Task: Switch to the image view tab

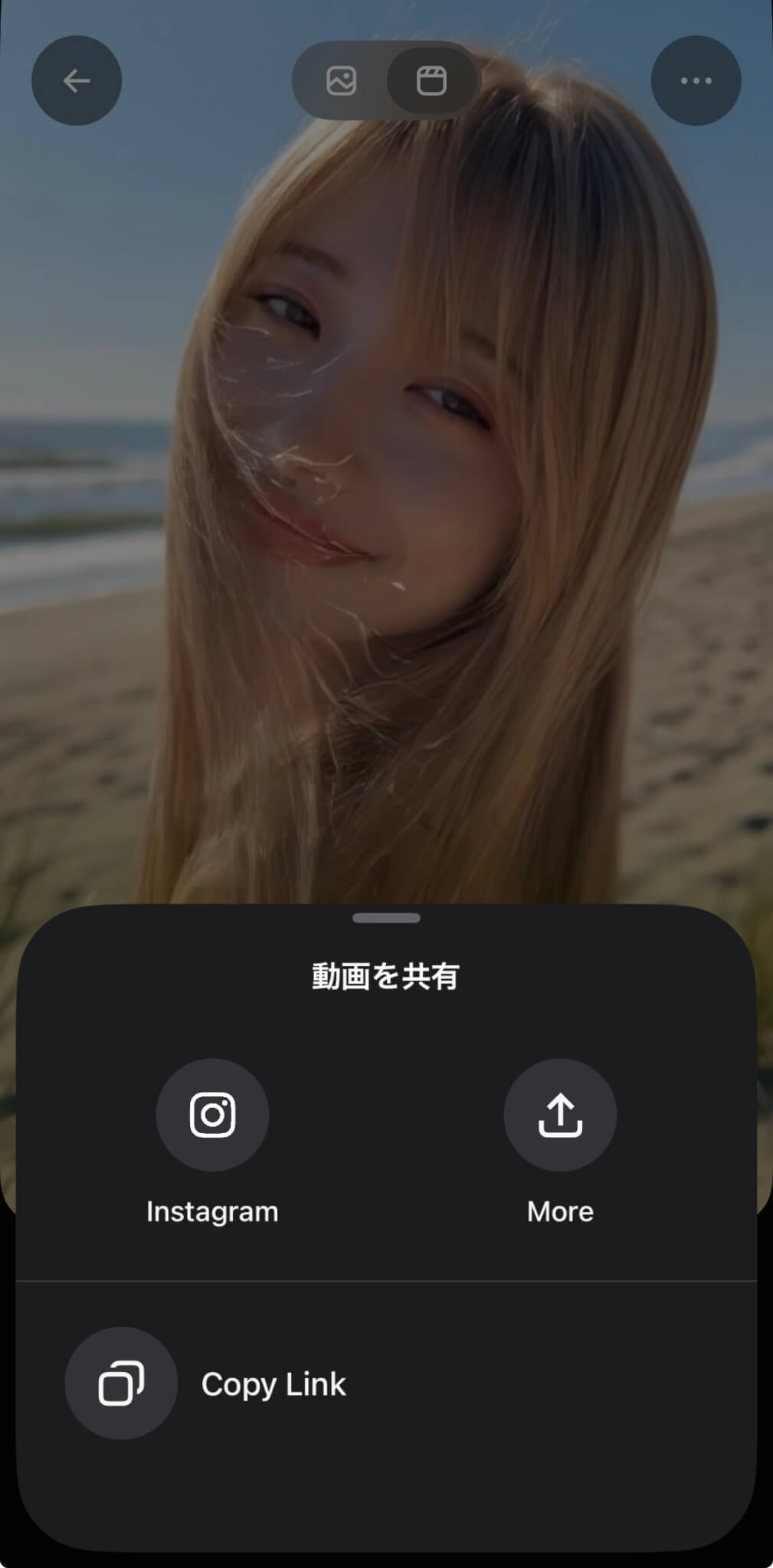Action: click(x=341, y=80)
